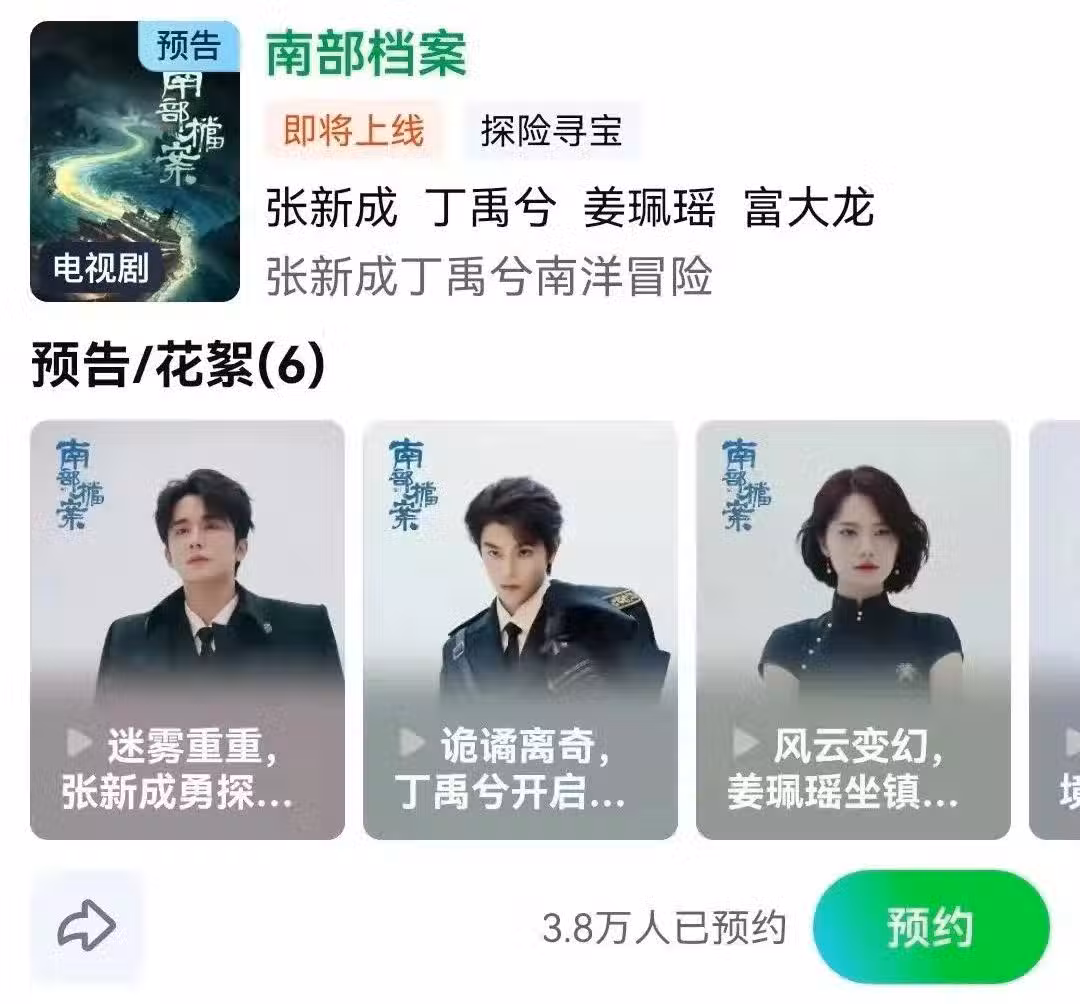Play the 诡谲离奇 丁禹兮 trailer

520,630
